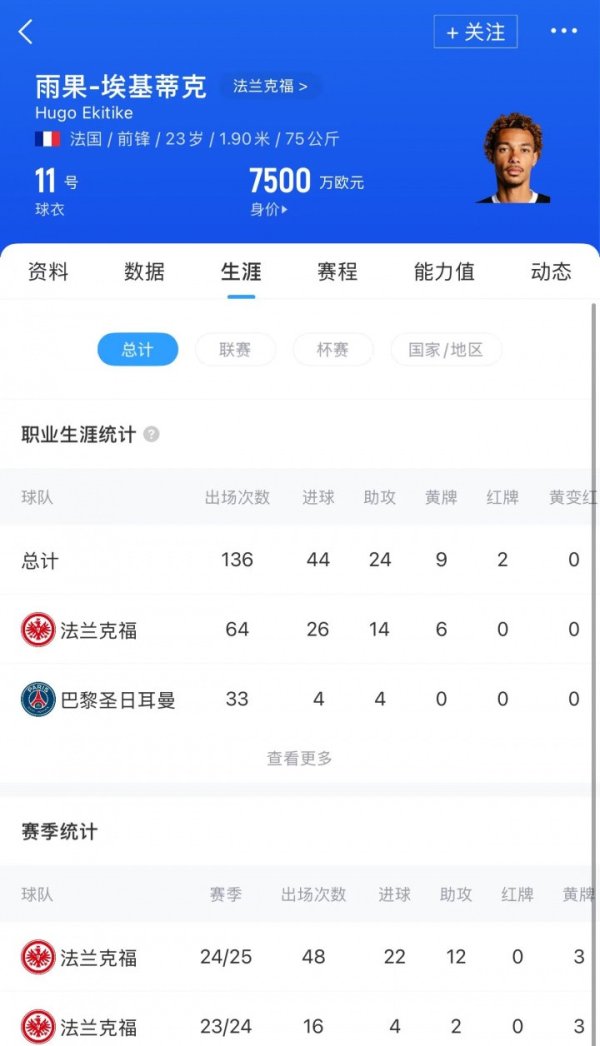The height and width of the screenshot is (1046, 600).
Task: Switch to the 资料 tab
Action: (x=48, y=271)
